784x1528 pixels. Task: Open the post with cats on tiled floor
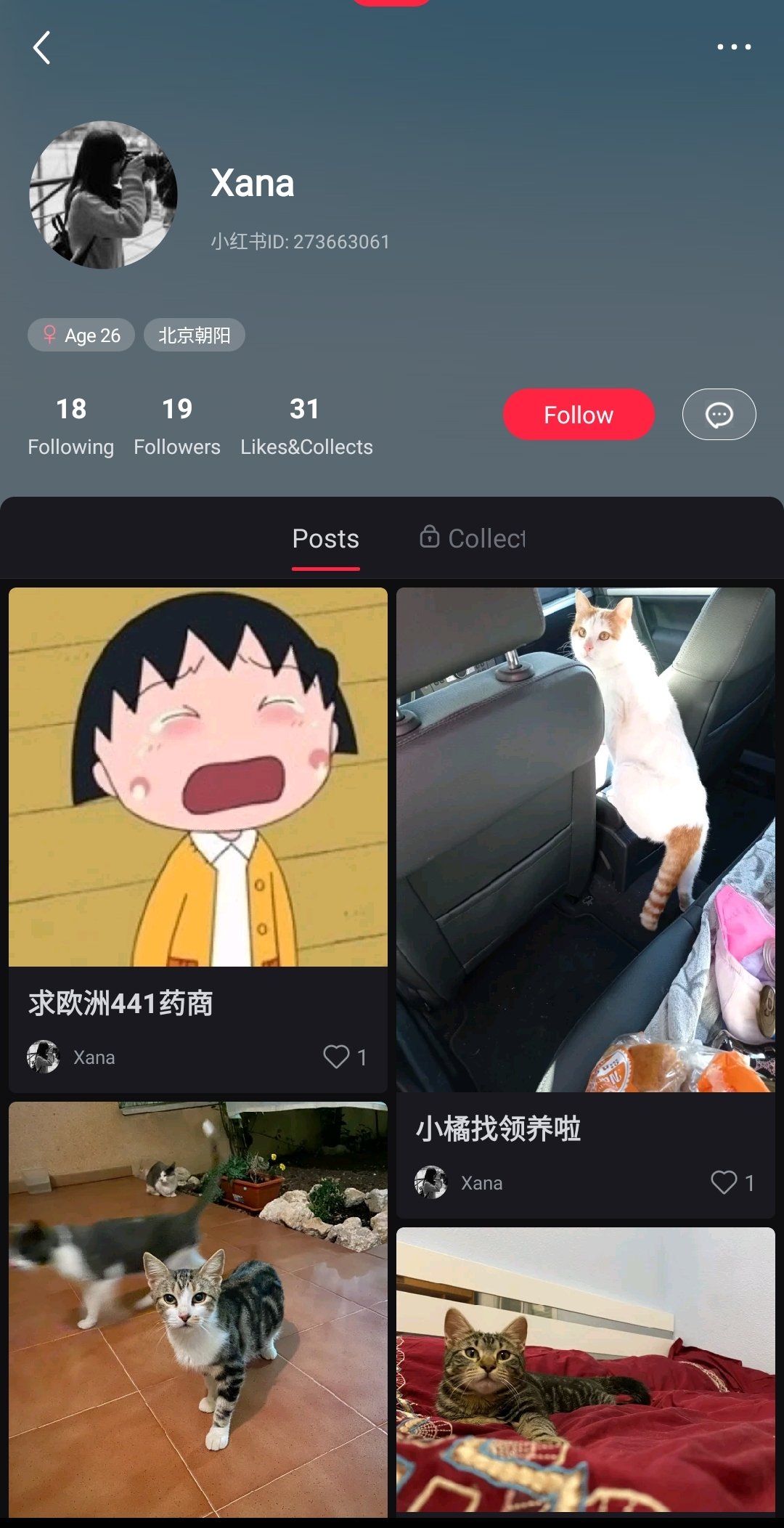(197, 1309)
